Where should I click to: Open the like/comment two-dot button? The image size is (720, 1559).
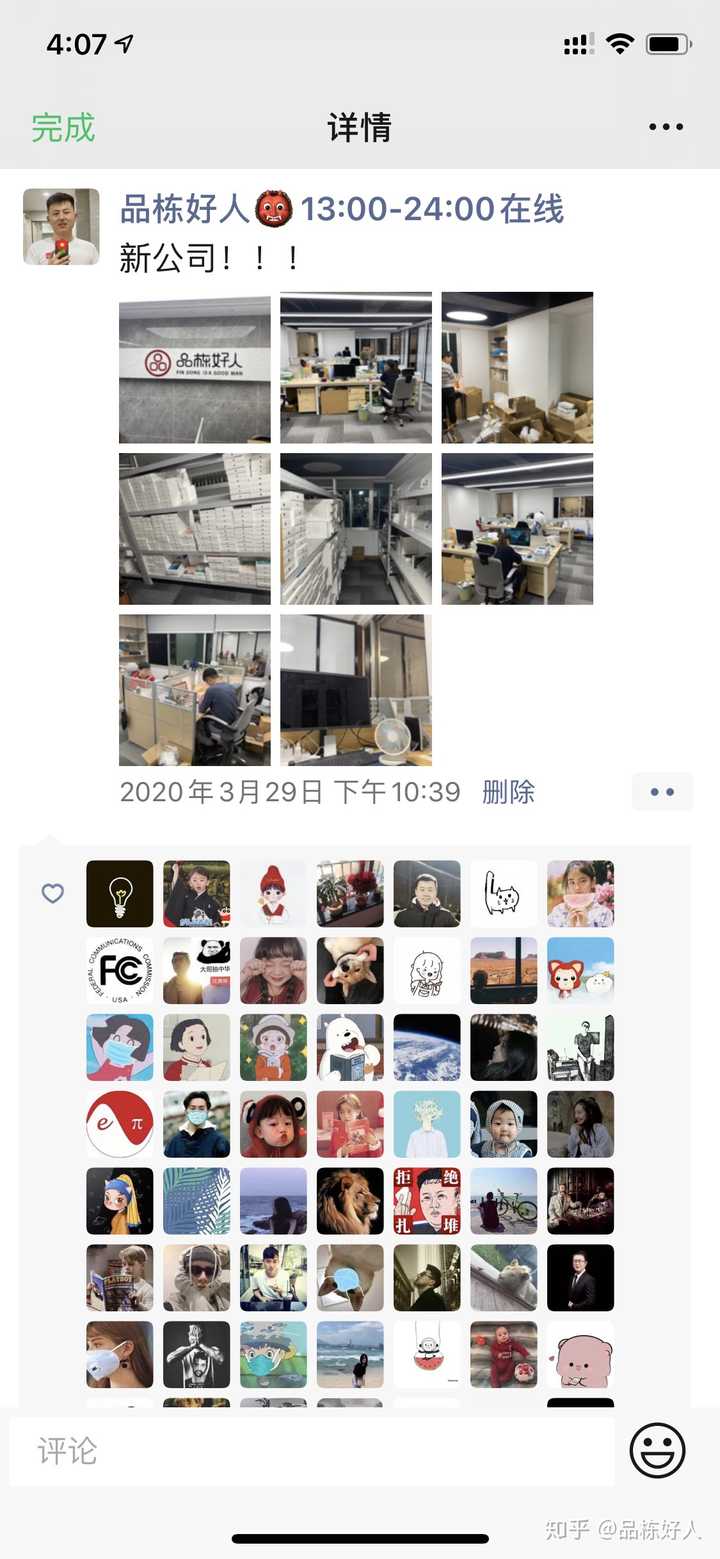click(x=662, y=792)
